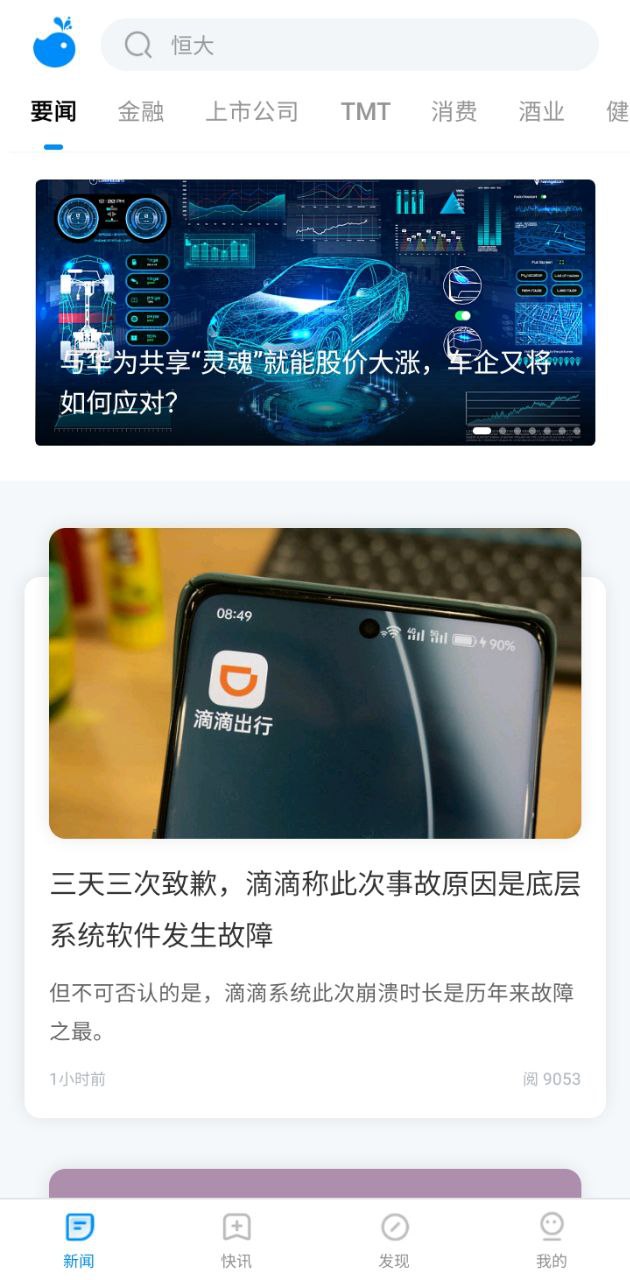Go to 快讯 in the bottom bar
This screenshot has width=630, height=1280.
pos(236,1240)
